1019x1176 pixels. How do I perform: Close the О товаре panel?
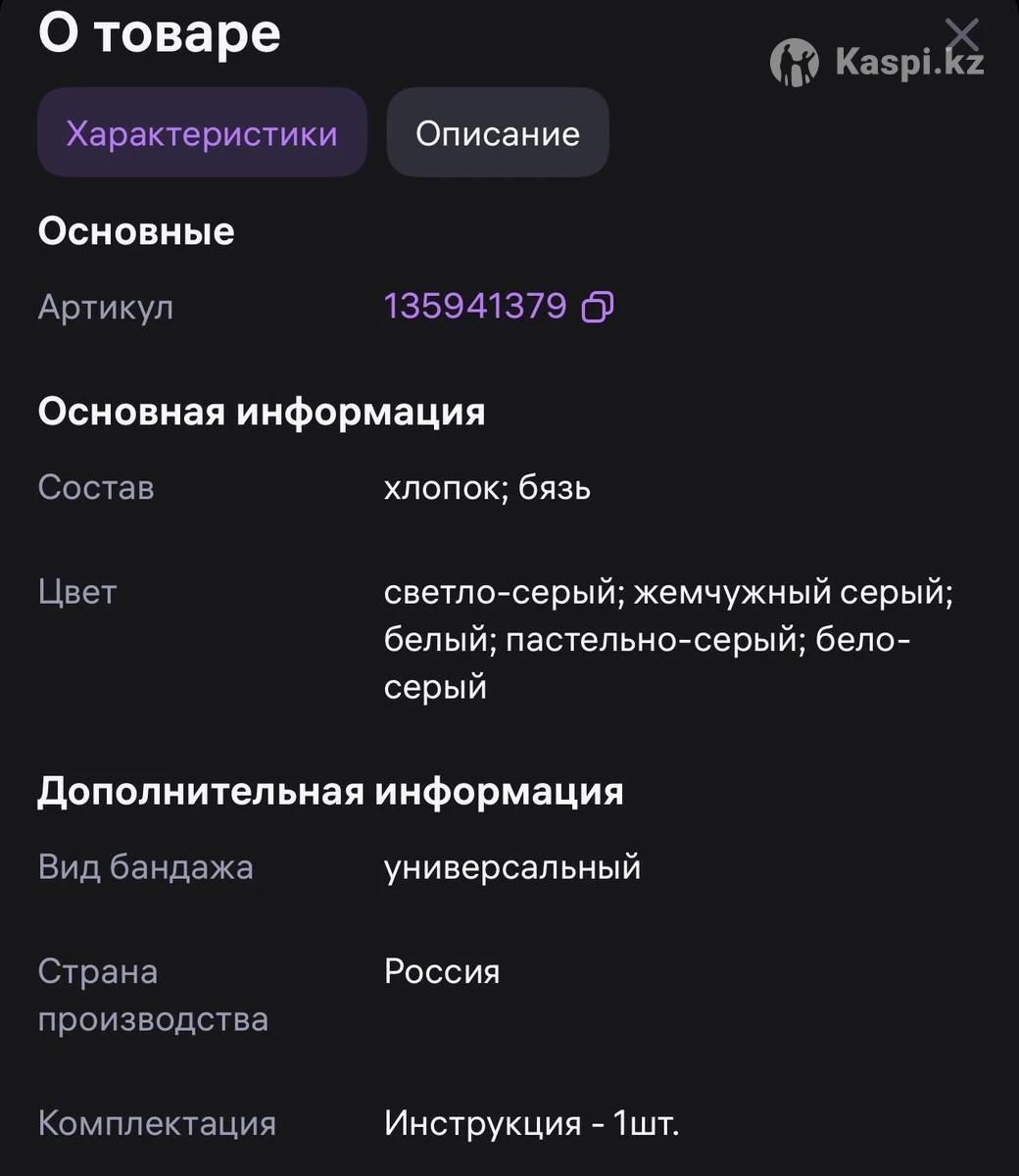pyautogui.click(x=963, y=36)
